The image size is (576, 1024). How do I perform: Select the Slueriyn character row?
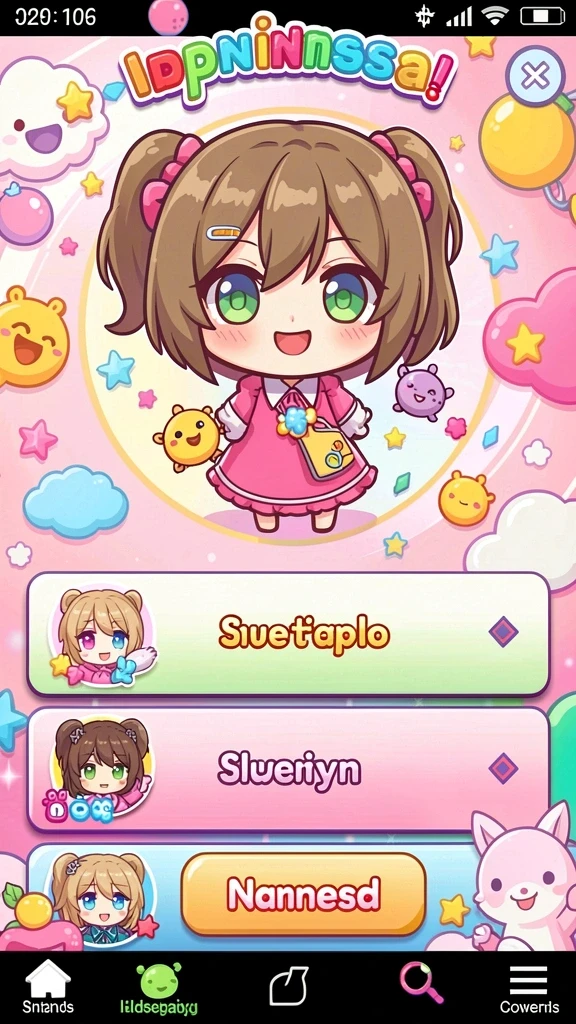pos(288,769)
